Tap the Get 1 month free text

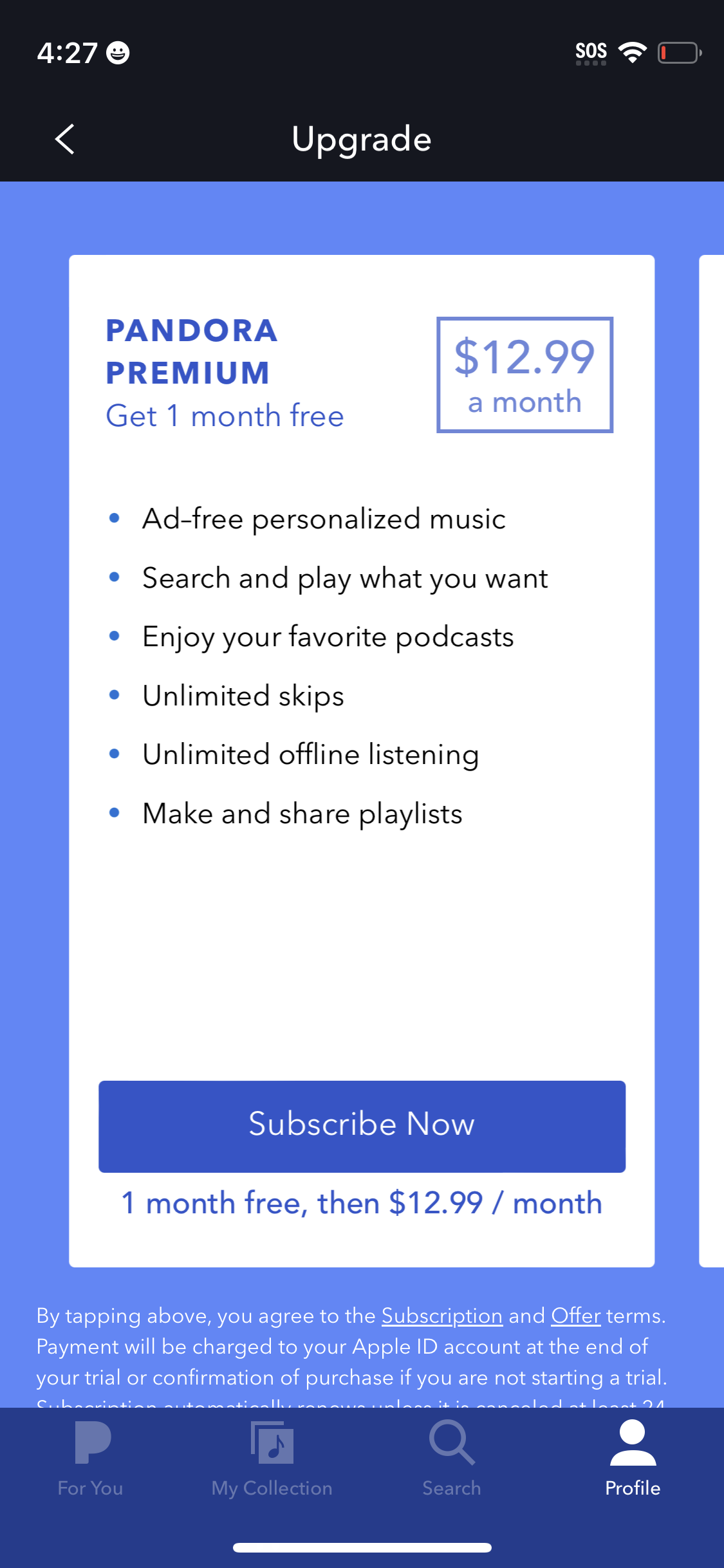coord(225,416)
